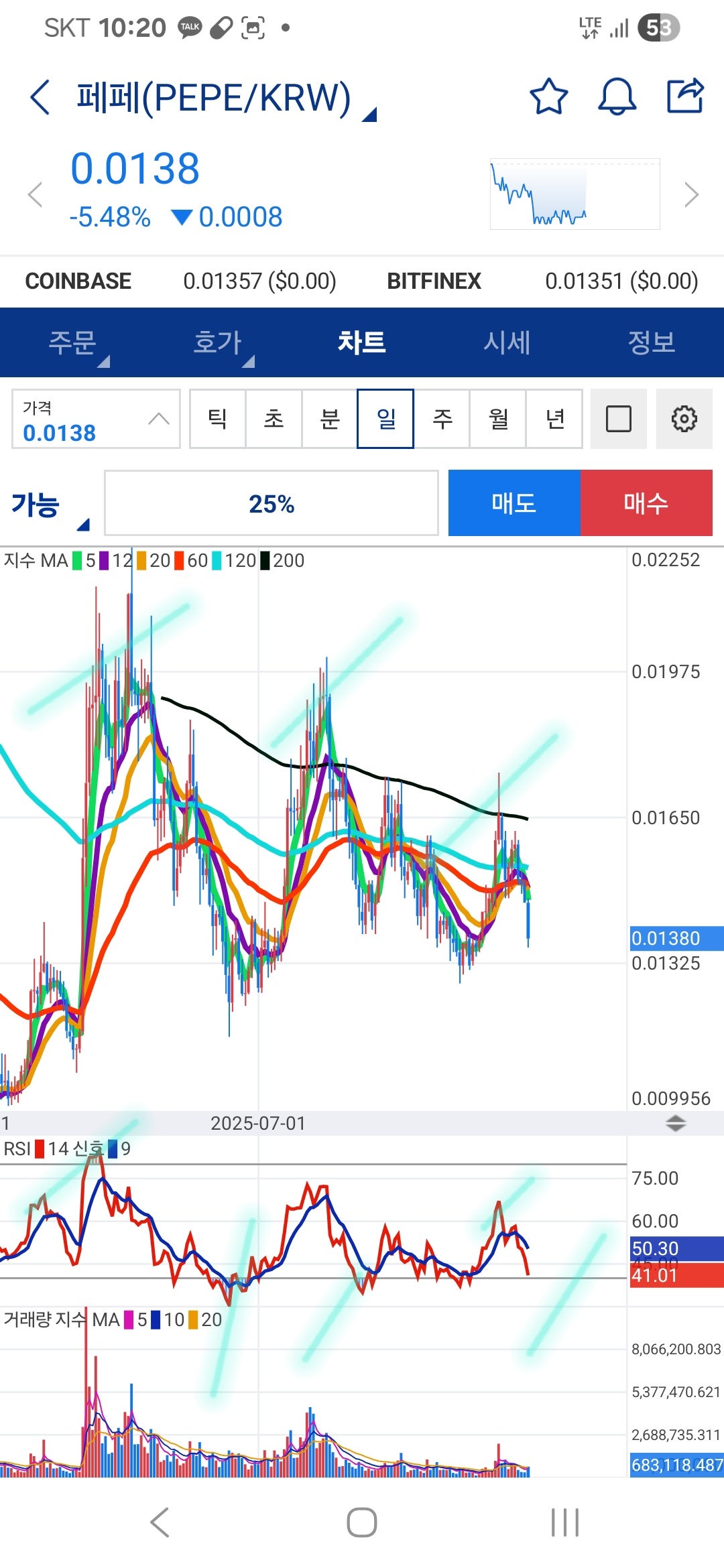The width and height of the screenshot is (724, 1568).
Task: Select the 주 chart interval
Action: click(442, 419)
